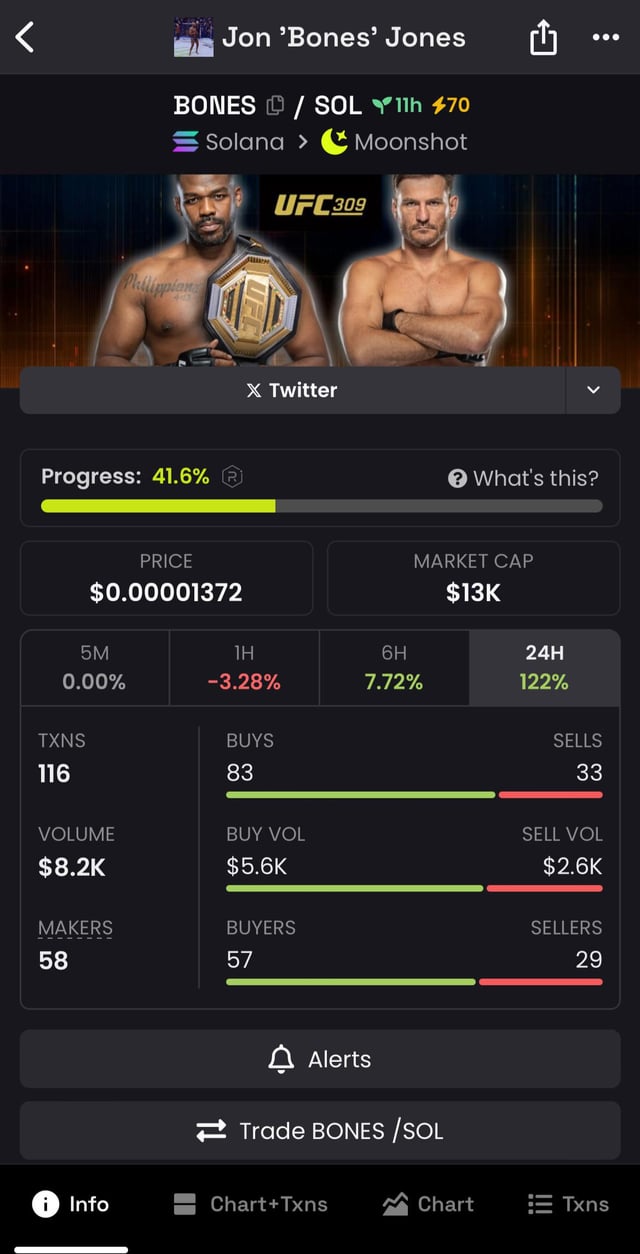
Task: Open the X Twitter link
Action: tap(292, 390)
